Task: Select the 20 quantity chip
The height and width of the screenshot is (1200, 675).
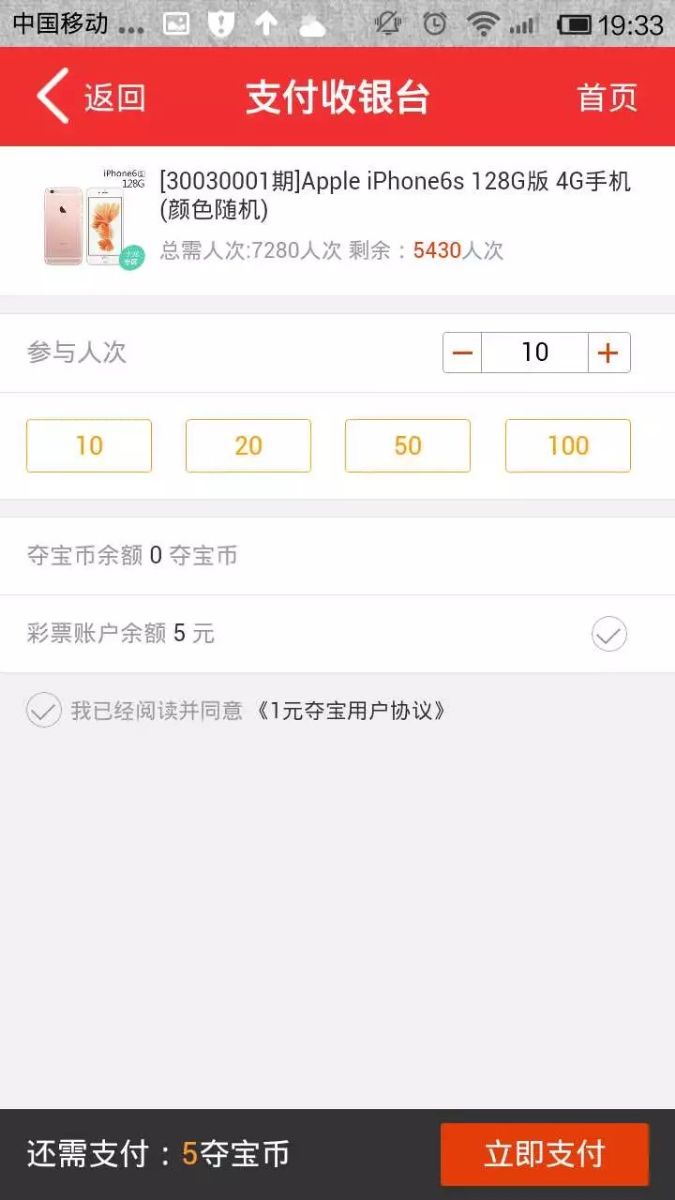Action: click(248, 446)
